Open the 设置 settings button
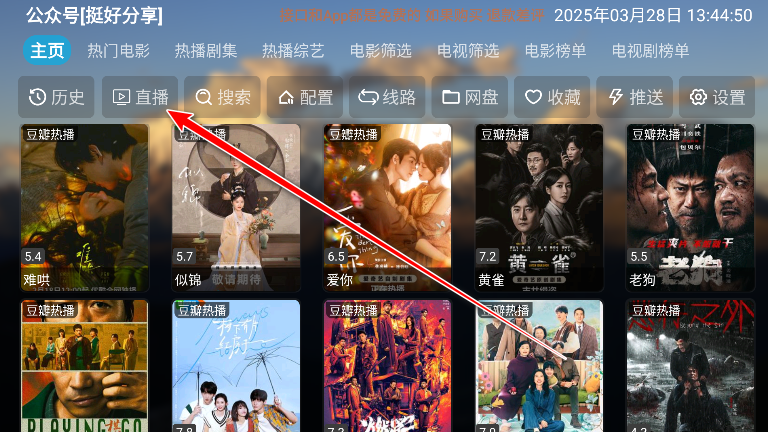 click(x=717, y=97)
